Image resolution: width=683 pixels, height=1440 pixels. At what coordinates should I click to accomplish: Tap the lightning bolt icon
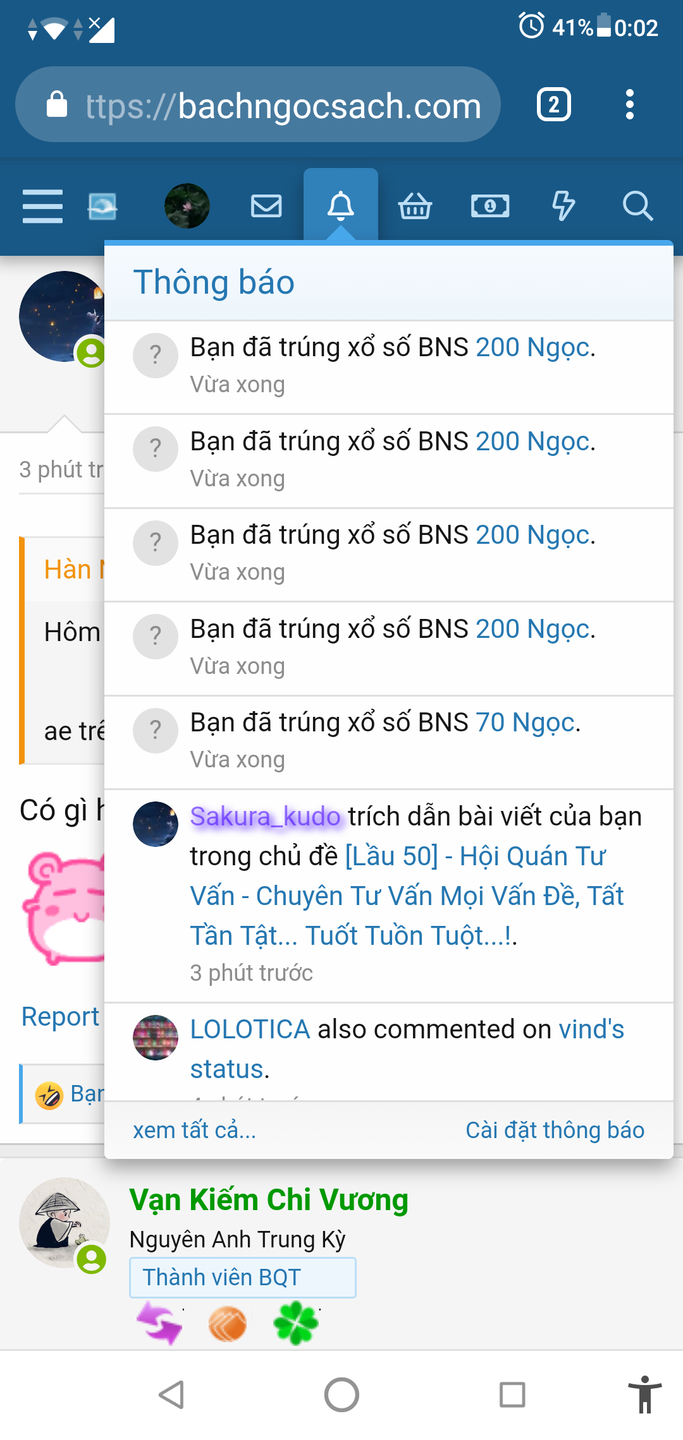[564, 206]
